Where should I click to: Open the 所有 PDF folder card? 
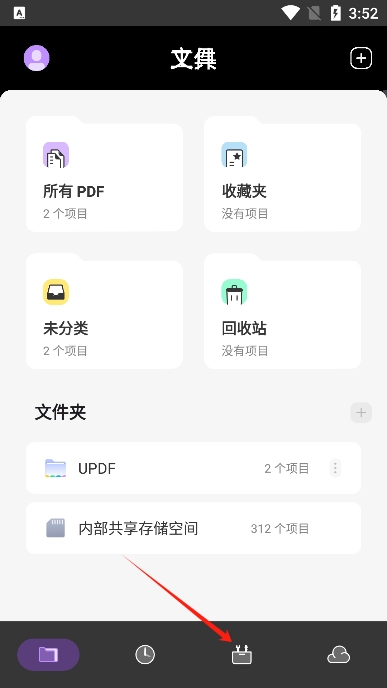point(104,174)
